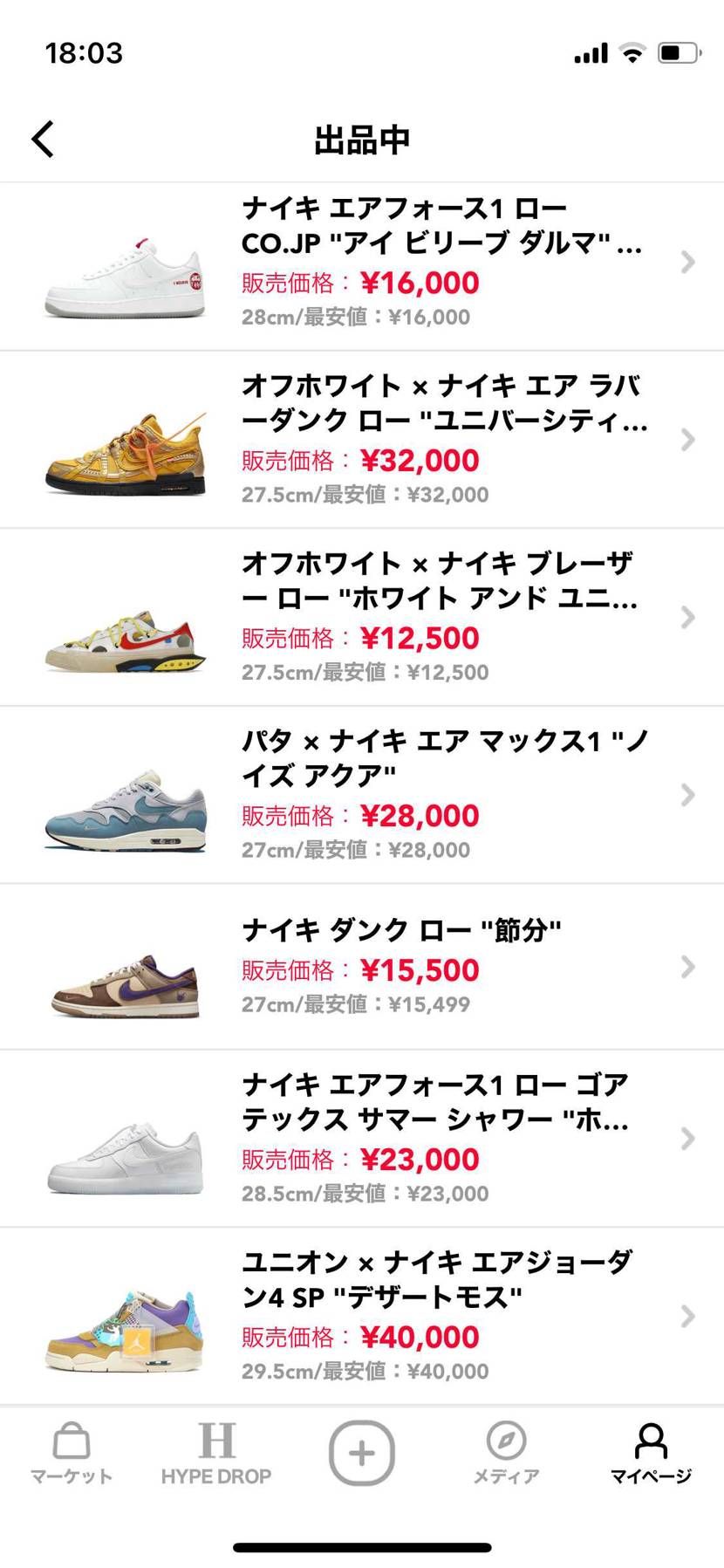Viewport: 724px width, 1568px height.
Task: Expand the ユニオン エアジョーダン4 listing arrow
Action: tap(686, 1316)
